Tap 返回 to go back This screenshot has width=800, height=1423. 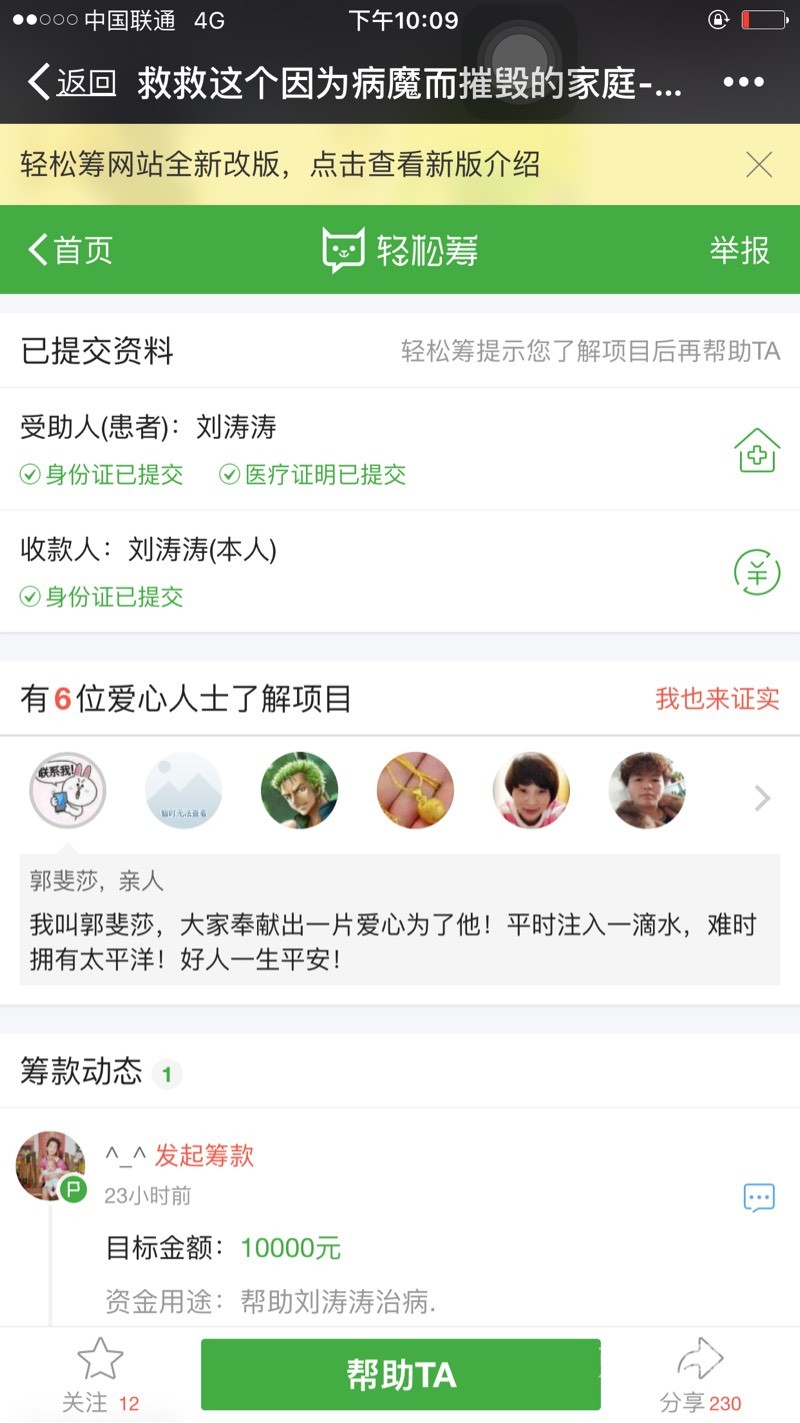73,83
